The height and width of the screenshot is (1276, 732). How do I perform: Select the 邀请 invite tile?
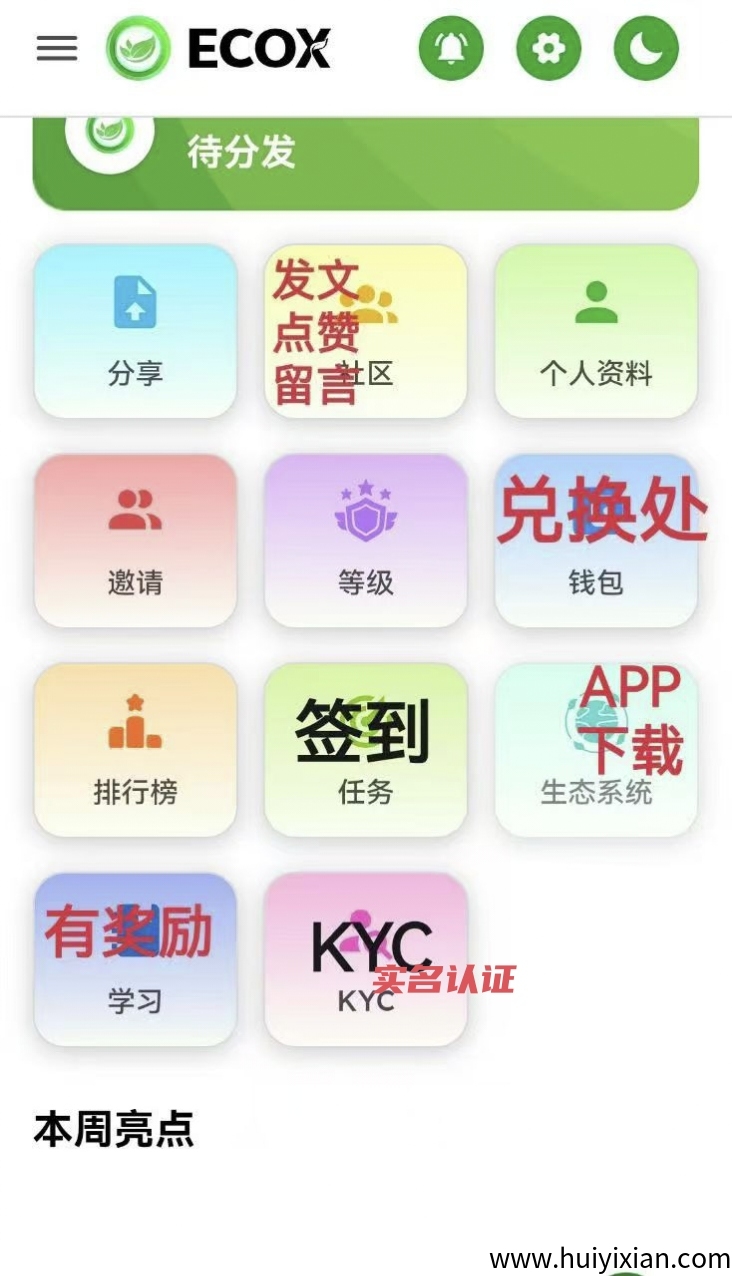point(135,541)
